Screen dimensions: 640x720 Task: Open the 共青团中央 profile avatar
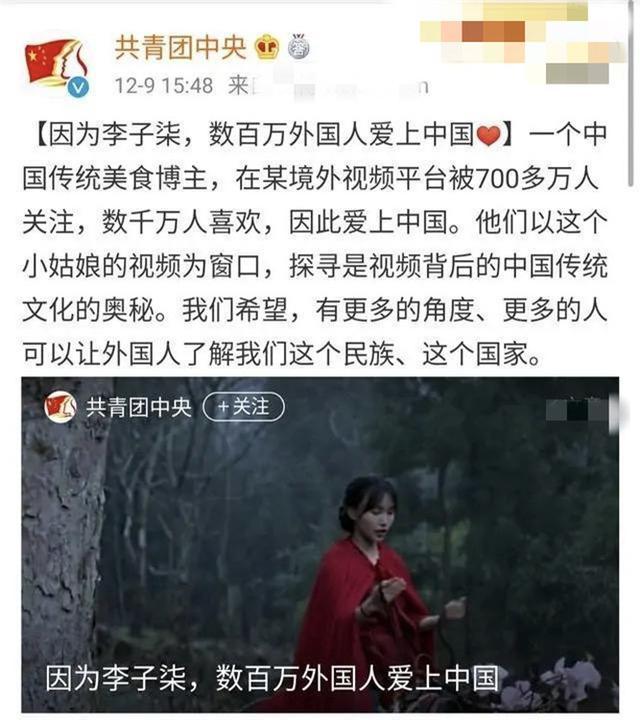[x=56, y=65]
